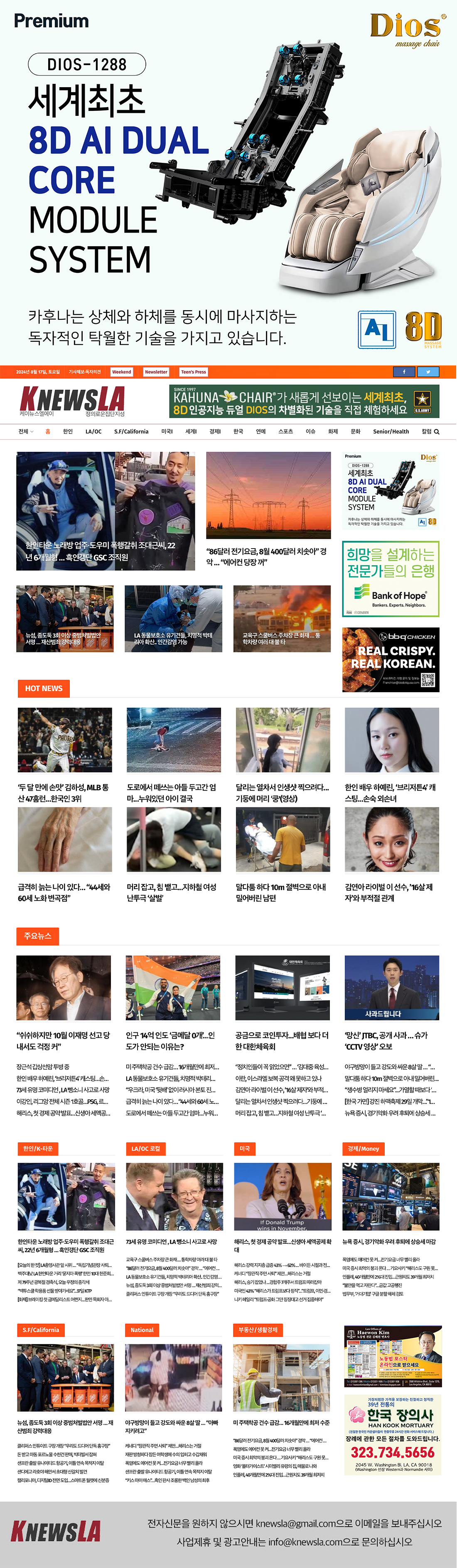Switch to the S.F/California nav tab
Viewport: 457px width, 1568px height.
click(x=131, y=431)
